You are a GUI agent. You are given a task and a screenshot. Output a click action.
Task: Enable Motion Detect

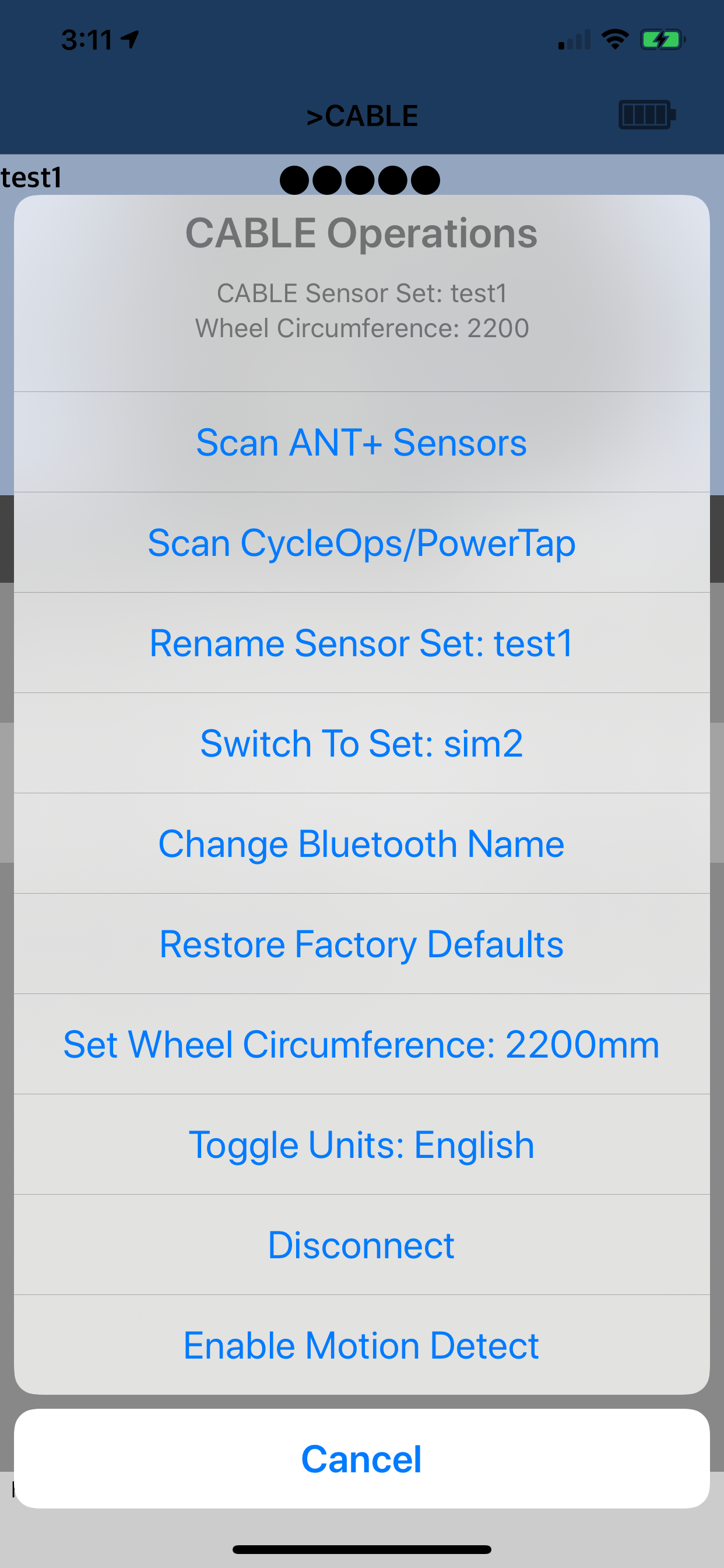coord(361,1345)
